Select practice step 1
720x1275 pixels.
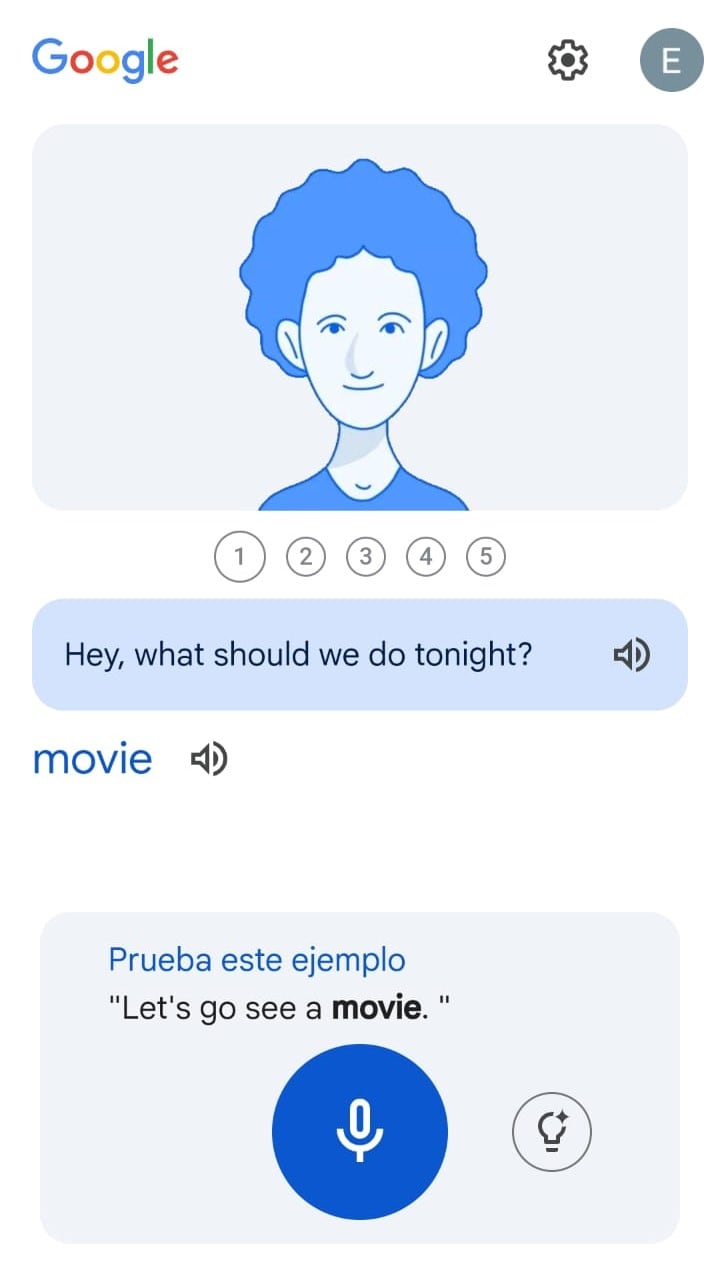[239, 556]
